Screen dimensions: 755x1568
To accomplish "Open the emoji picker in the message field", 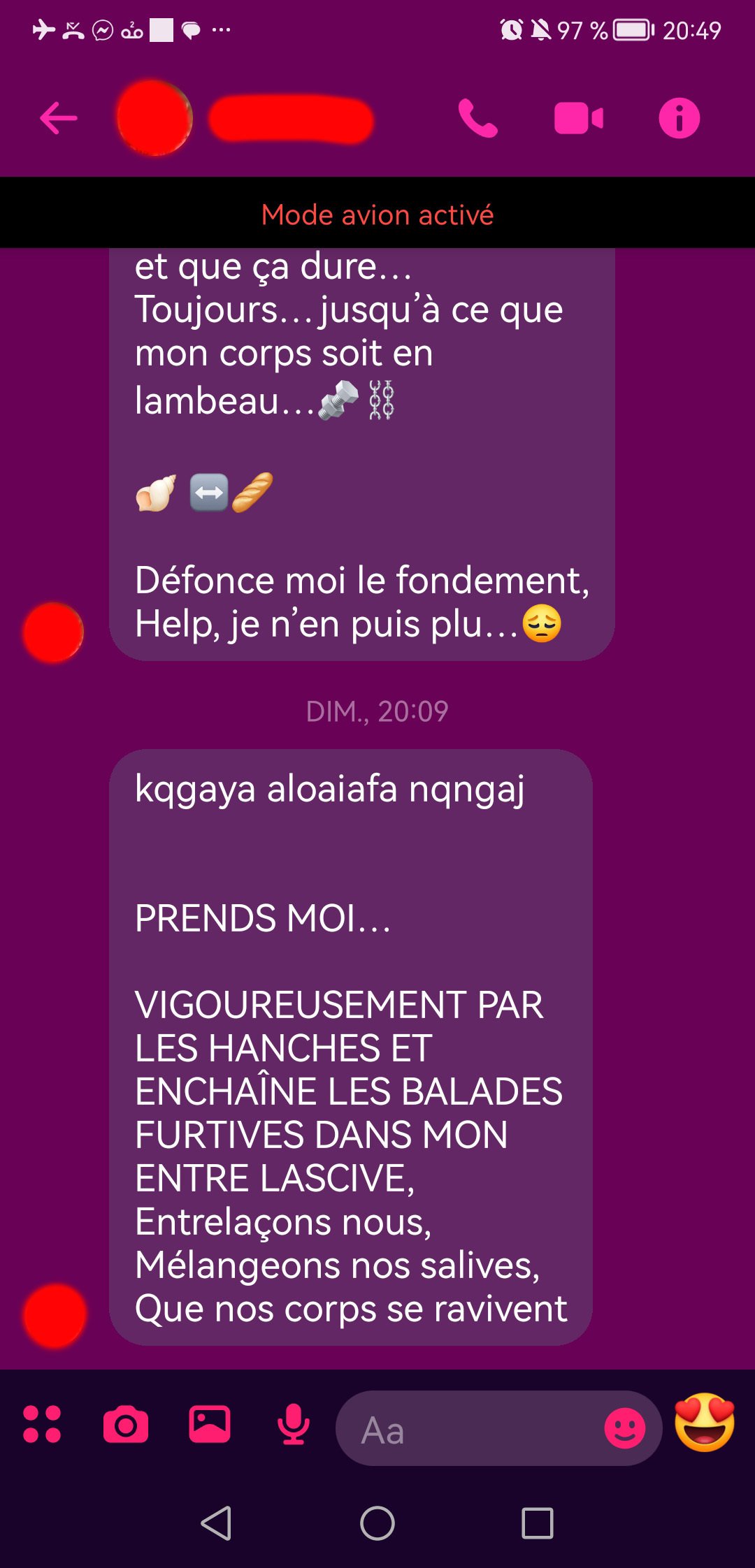I will (624, 1428).
